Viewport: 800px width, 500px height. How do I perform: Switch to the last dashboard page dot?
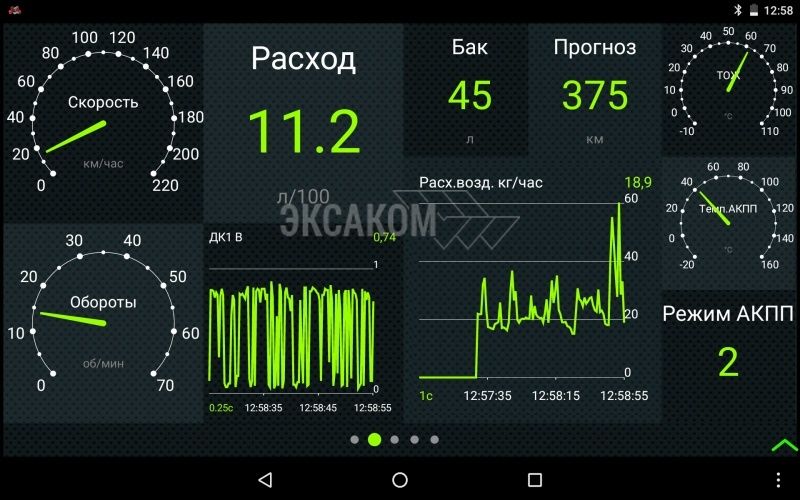click(x=434, y=439)
